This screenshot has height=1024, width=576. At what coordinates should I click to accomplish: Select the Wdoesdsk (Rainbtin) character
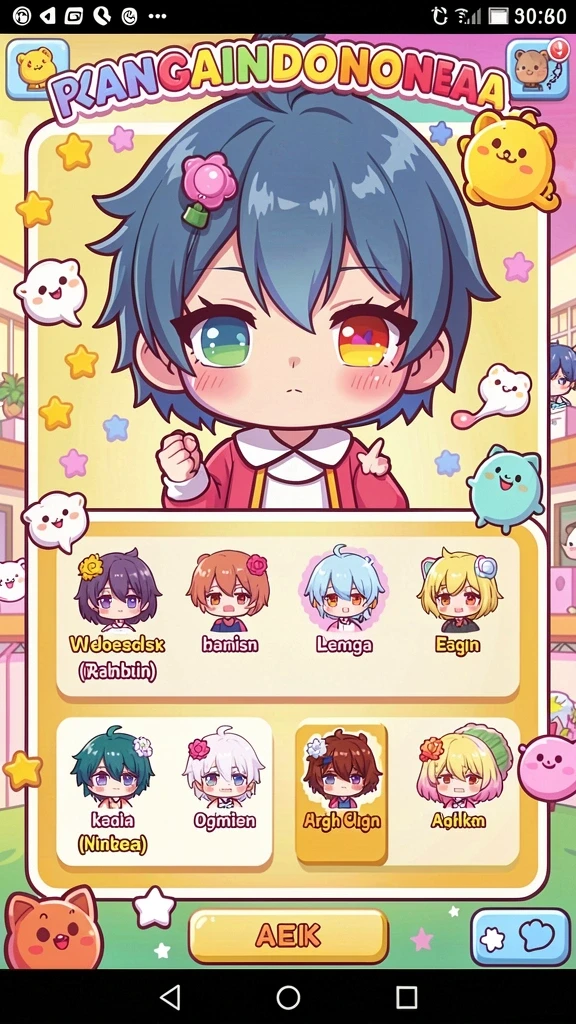click(118, 615)
